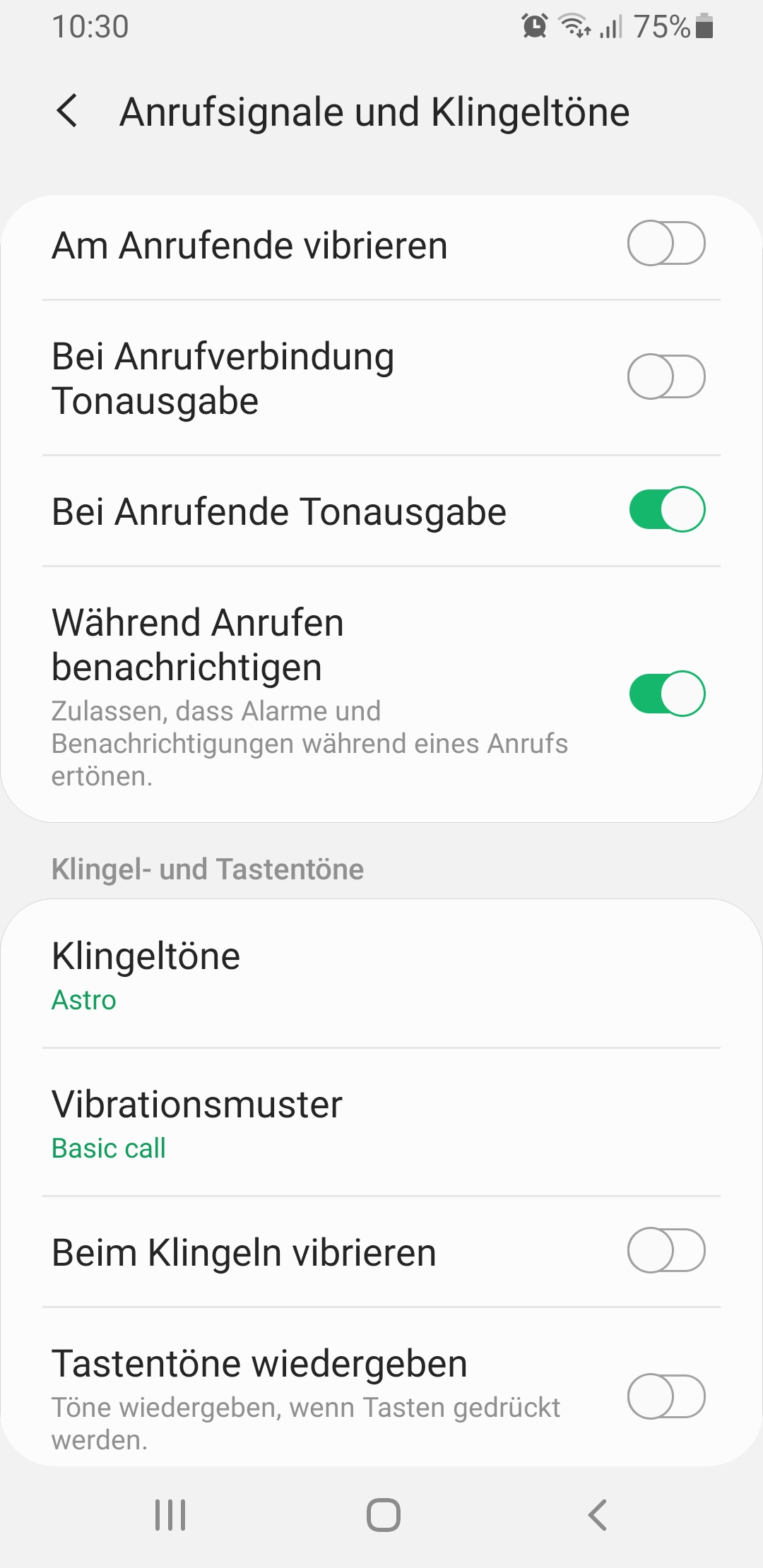Tap the system home button
Image resolution: width=763 pixels, height=1568 pixels.
click(383, 1515)
